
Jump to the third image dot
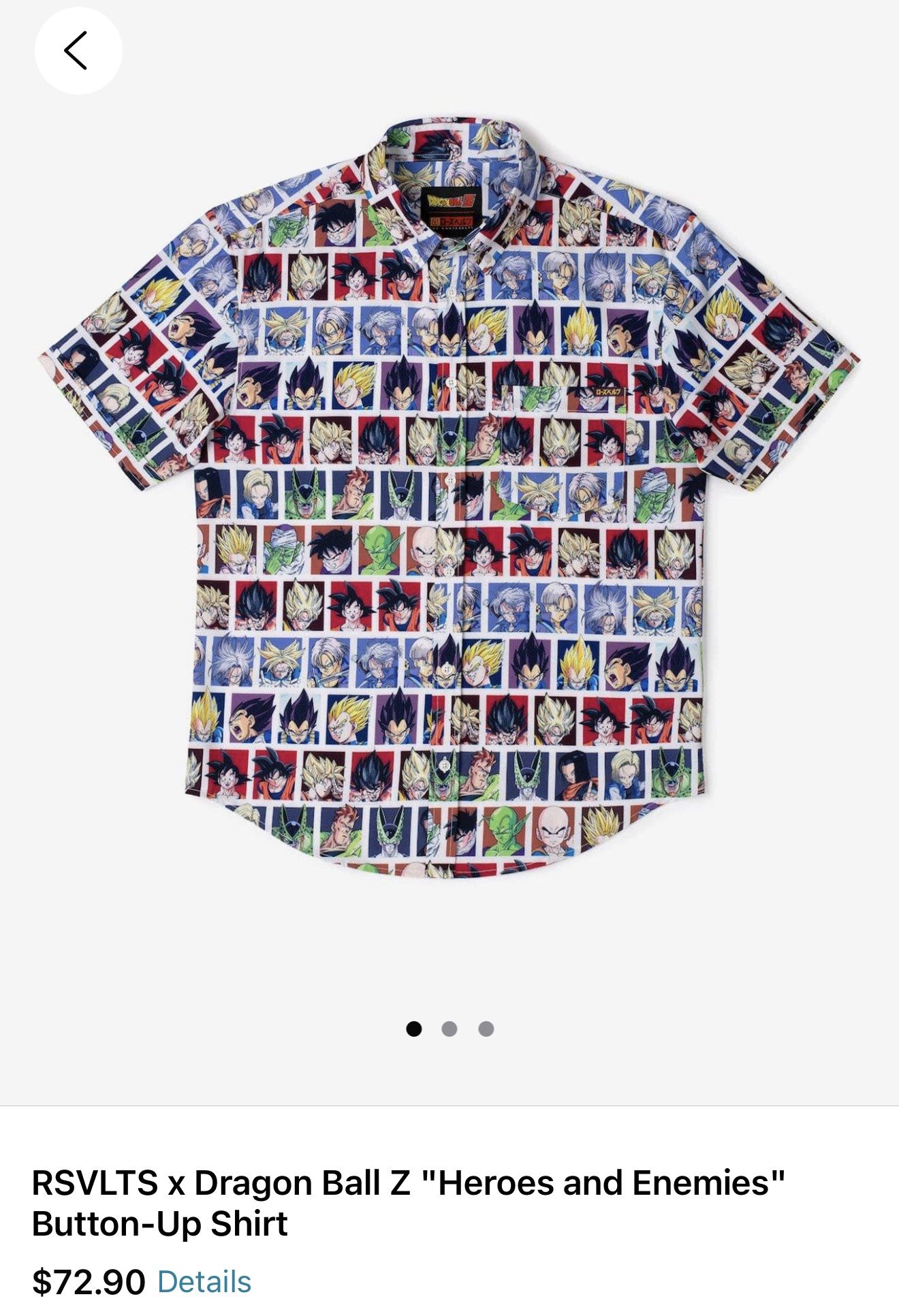[486, 1029]
